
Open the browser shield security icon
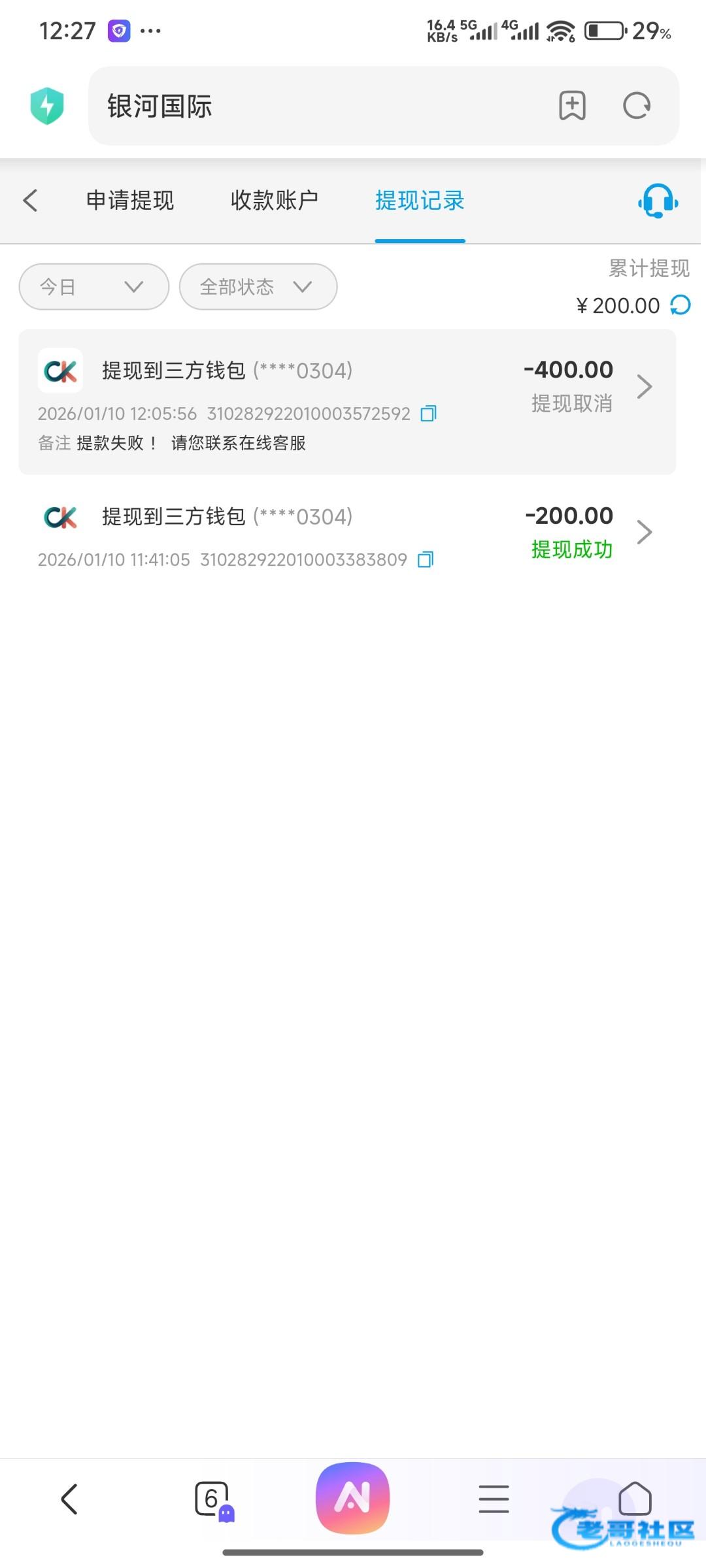tap(47, 106)
